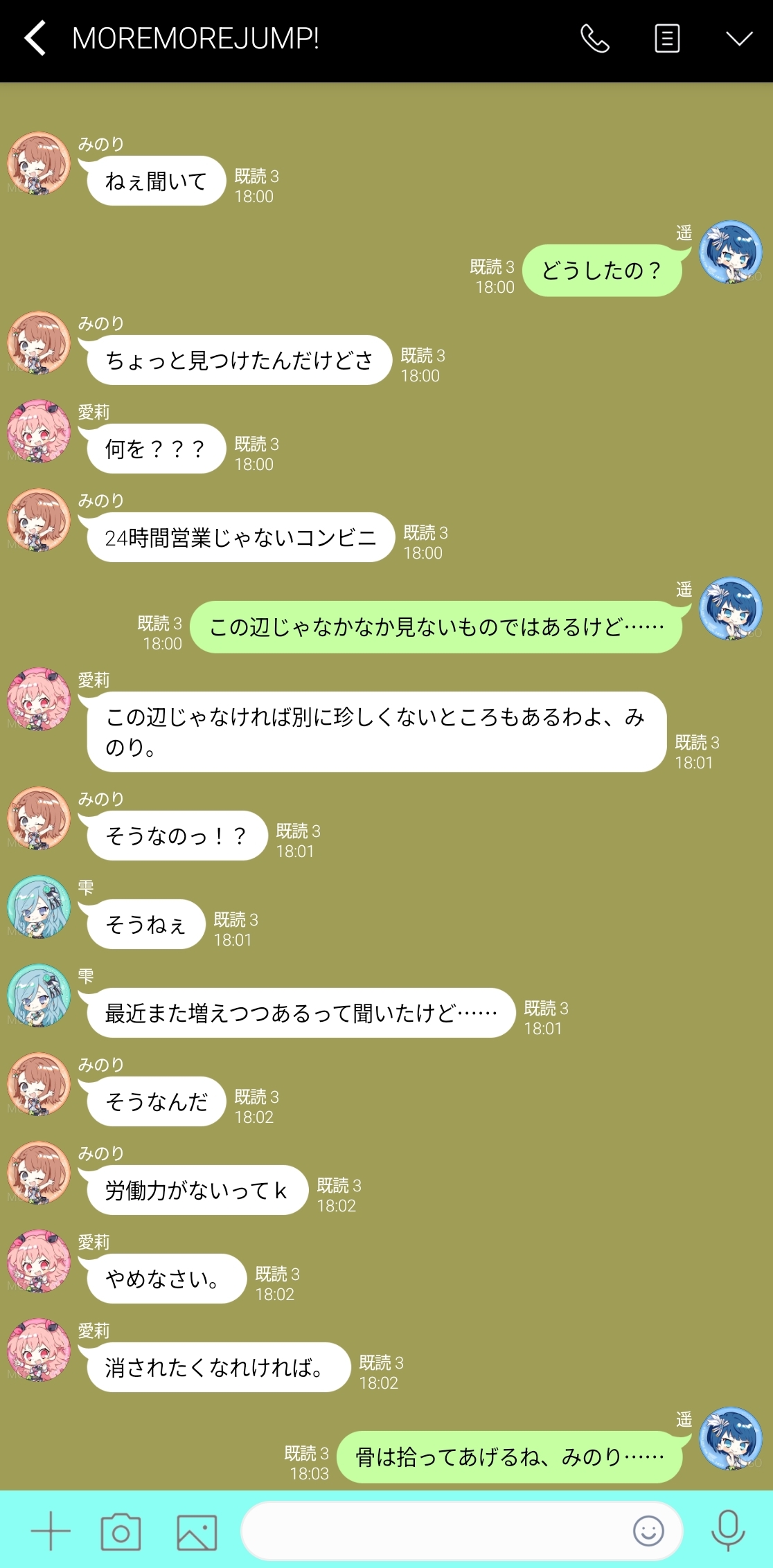Viewport: 773px width, 1568px height.
Task: Open the plus attachment menu
Action: (51, 1531)
